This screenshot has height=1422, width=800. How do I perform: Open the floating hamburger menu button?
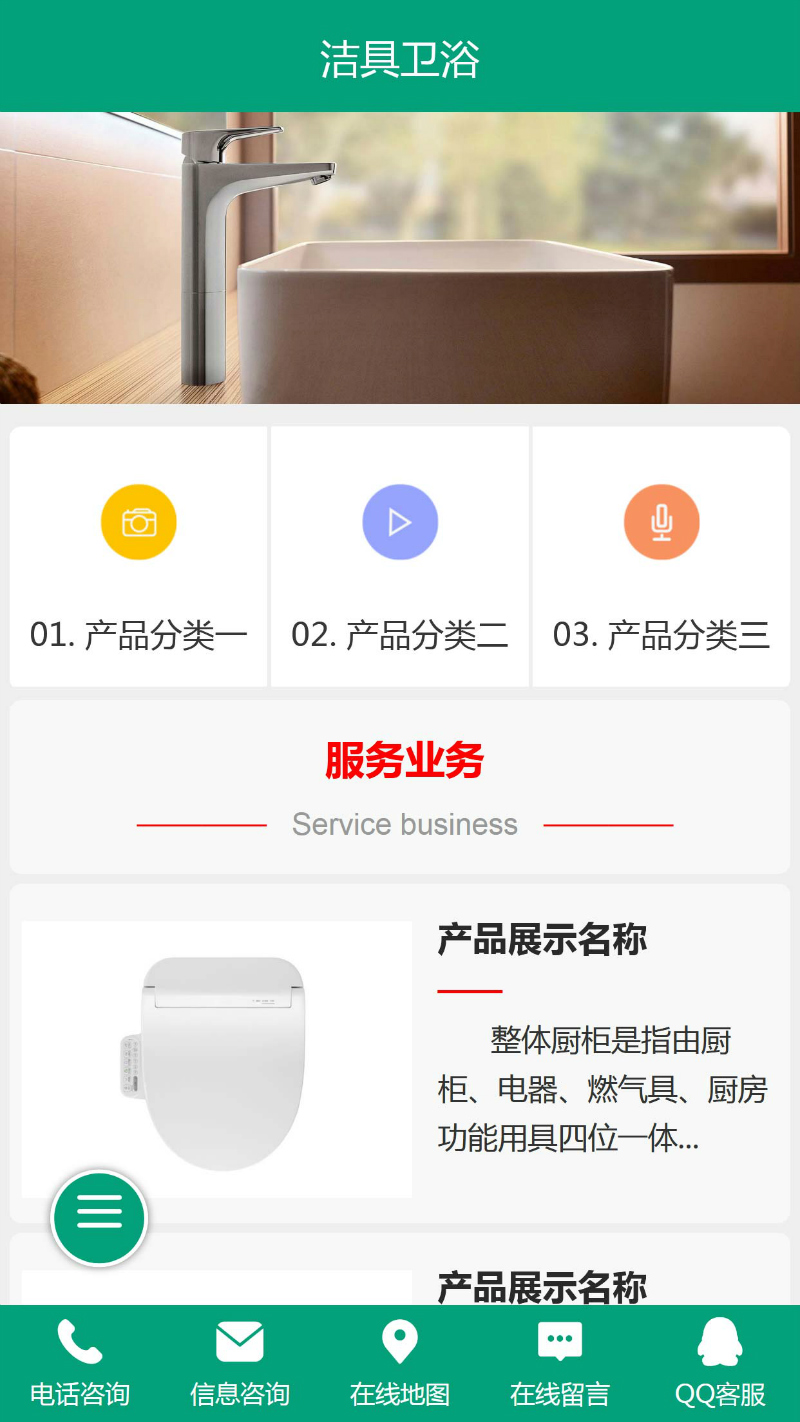pyautogui.click(x=99, y=1218)
